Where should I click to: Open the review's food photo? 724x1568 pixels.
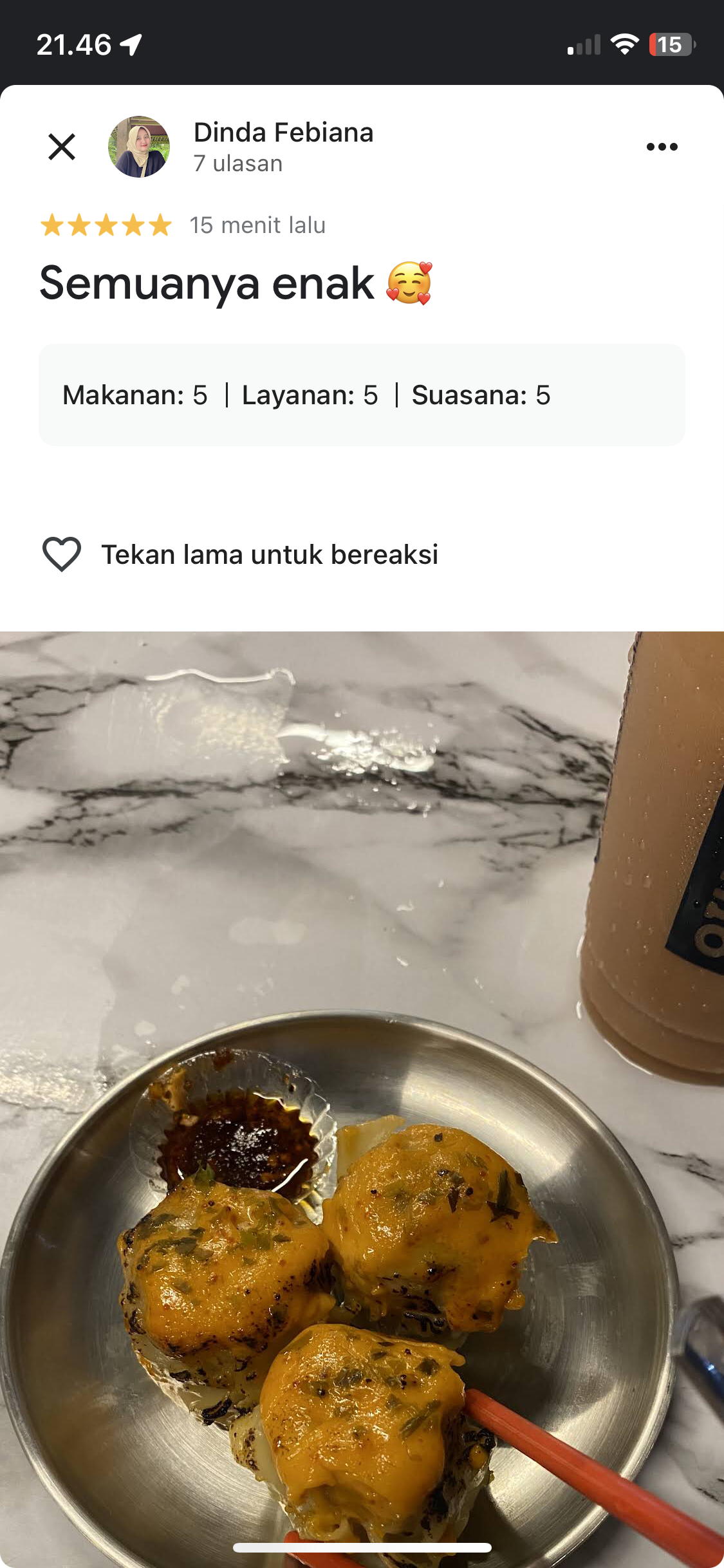pyautogui.click(x=362, y=1099)
